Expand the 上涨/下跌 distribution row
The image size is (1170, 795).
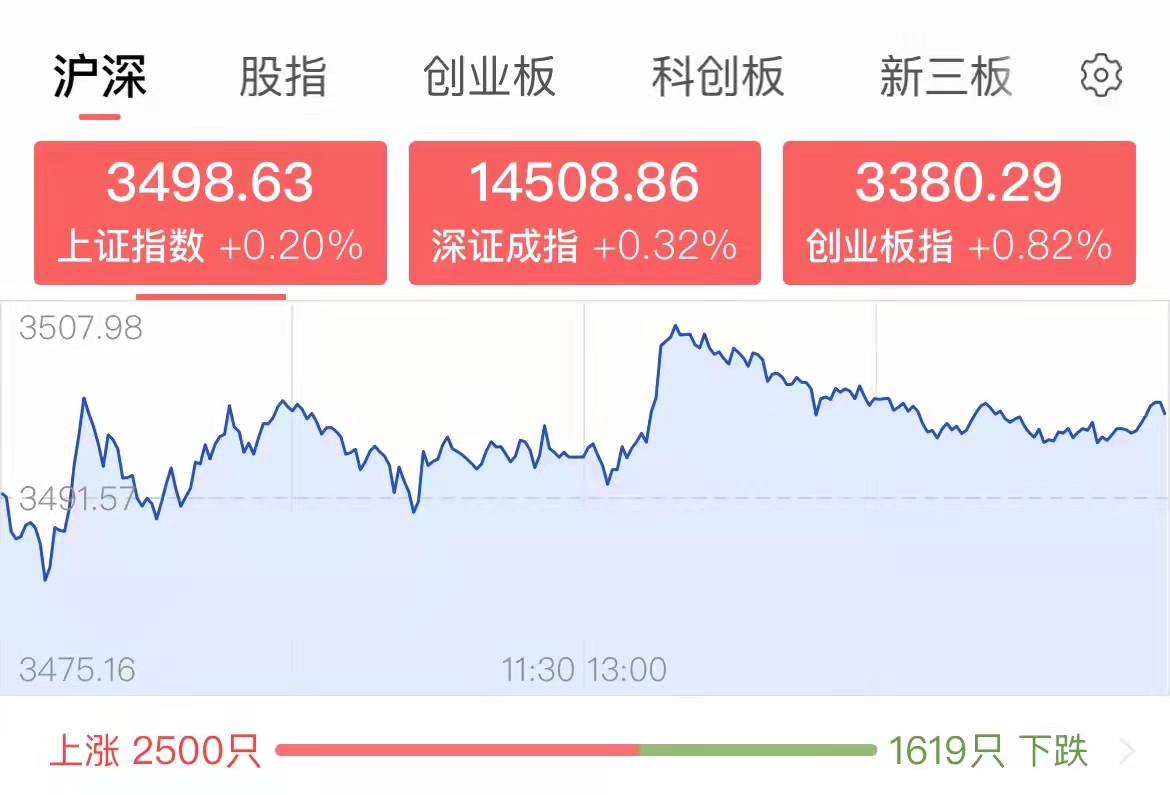click(1128, 751)
